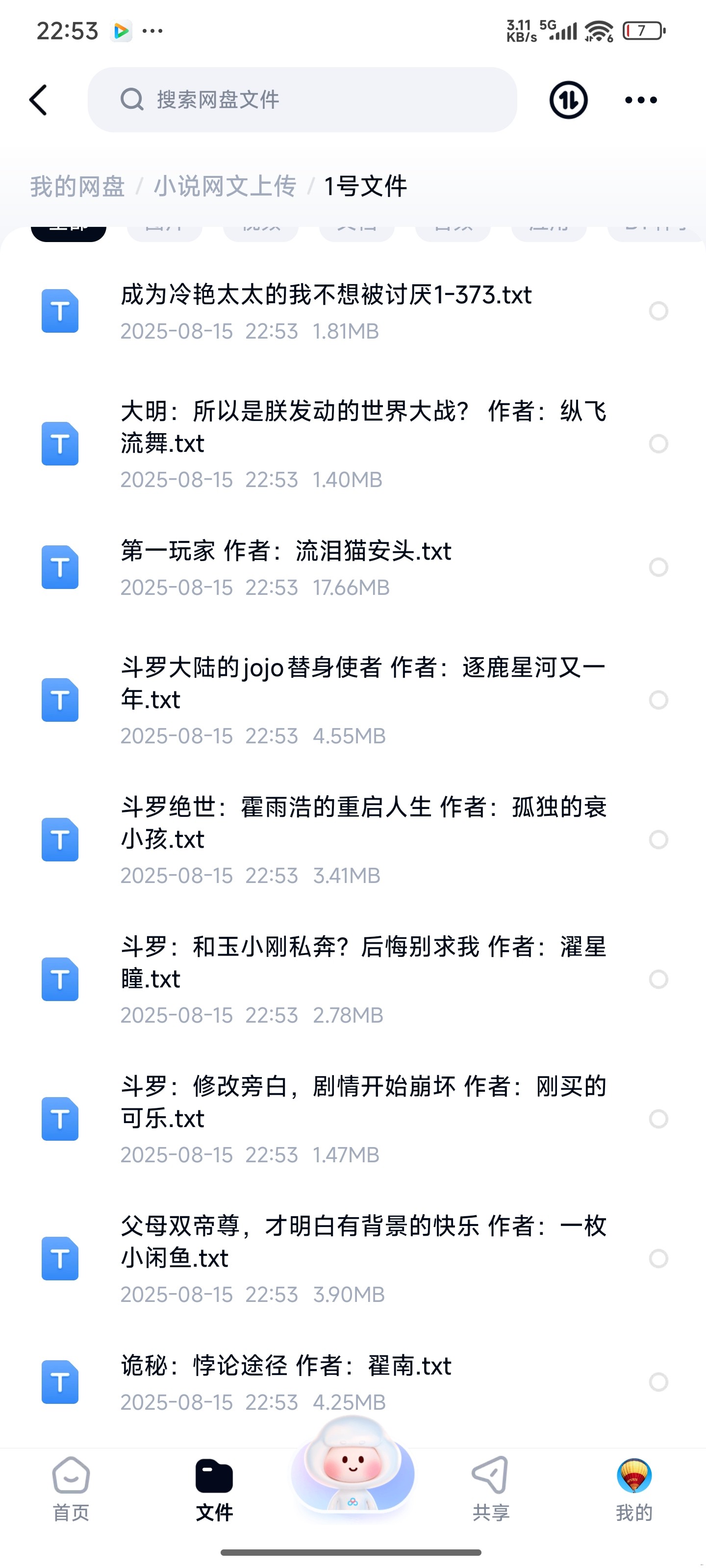
Task: Open the three-dot overflow menu
Action: point(641,100)
